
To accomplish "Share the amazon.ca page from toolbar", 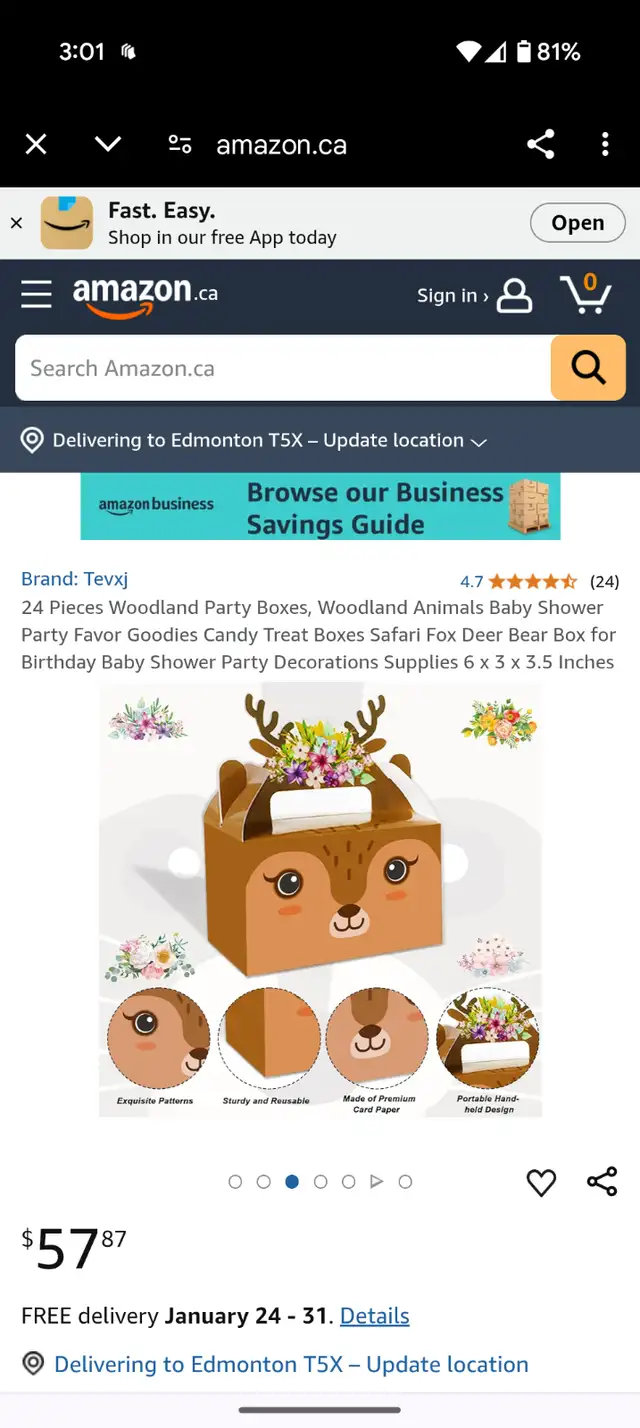I will tap(541, 145).
